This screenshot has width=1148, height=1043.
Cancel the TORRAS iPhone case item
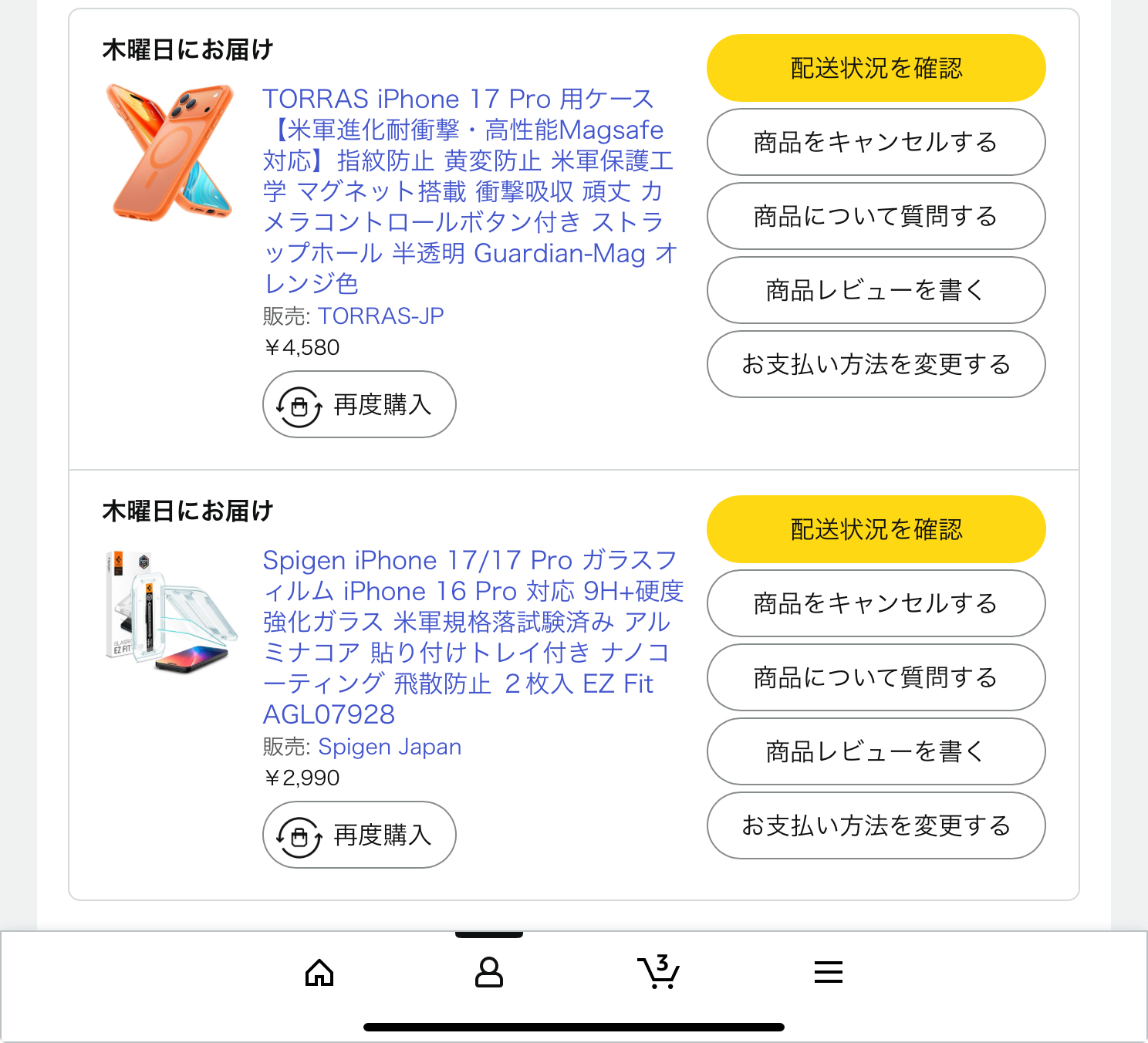click(x=876, y=142)
